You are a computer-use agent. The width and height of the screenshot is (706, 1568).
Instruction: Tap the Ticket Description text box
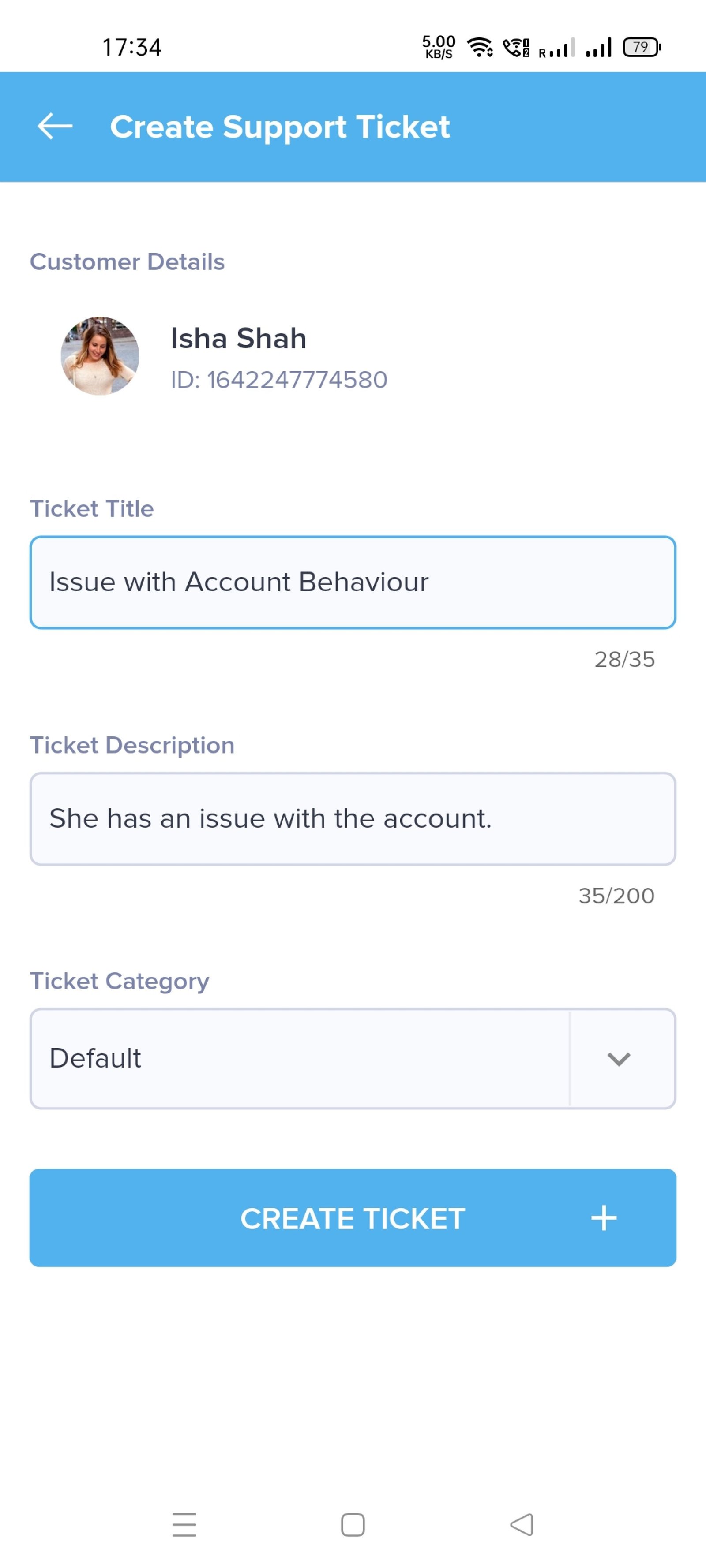tap(353, 819)
